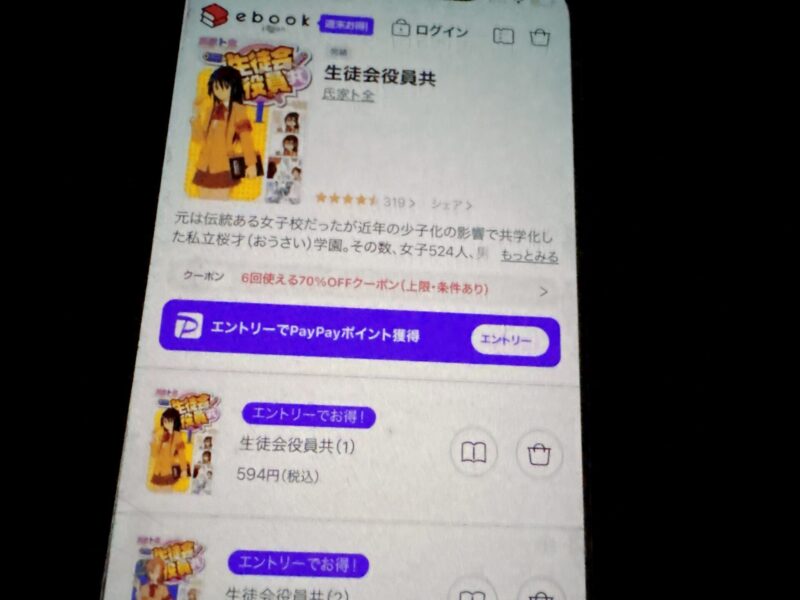Open the shopping cart in header

click(541, 38)
